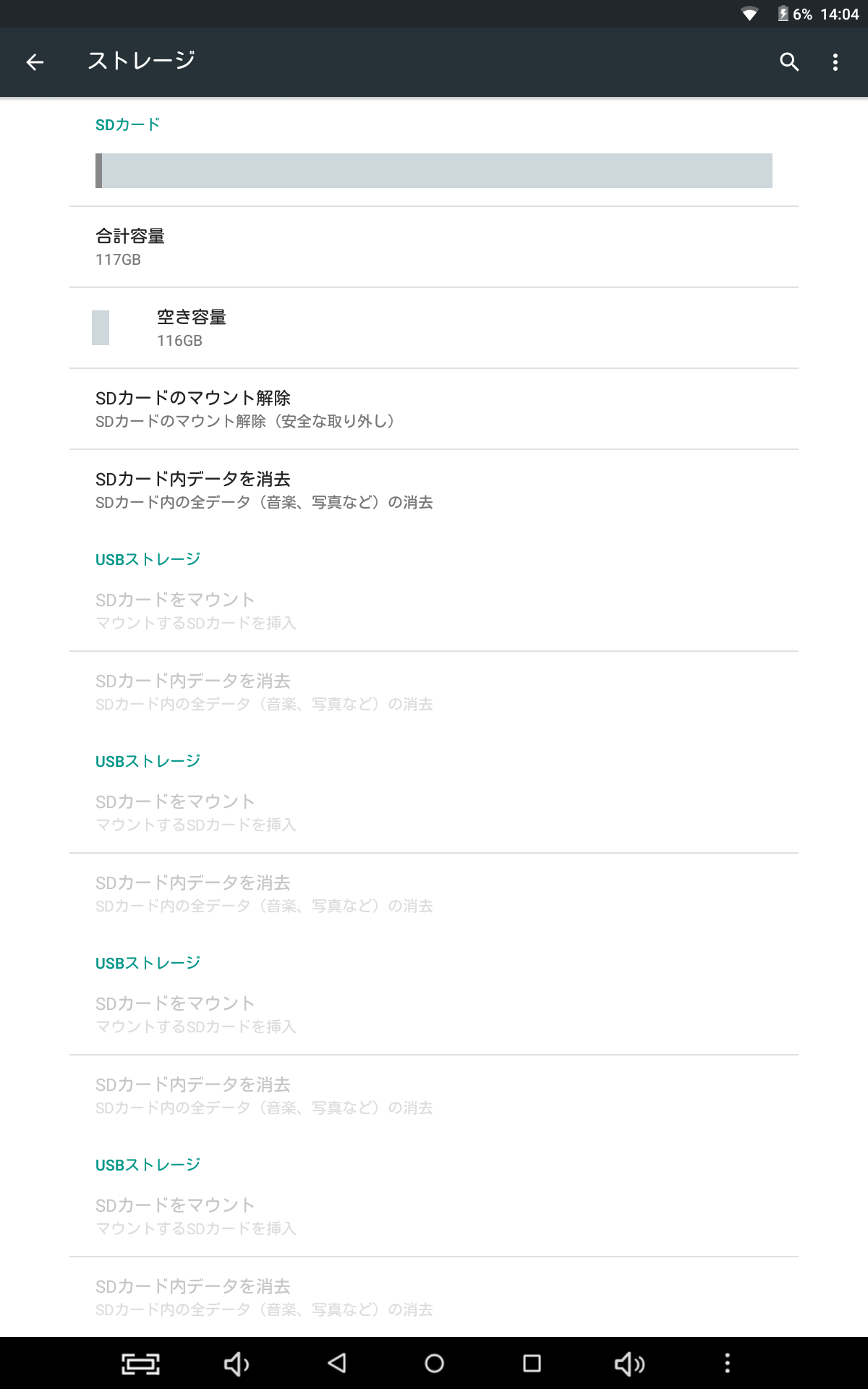
Task: Open recent apps overview
Action: click(532, 1364)
